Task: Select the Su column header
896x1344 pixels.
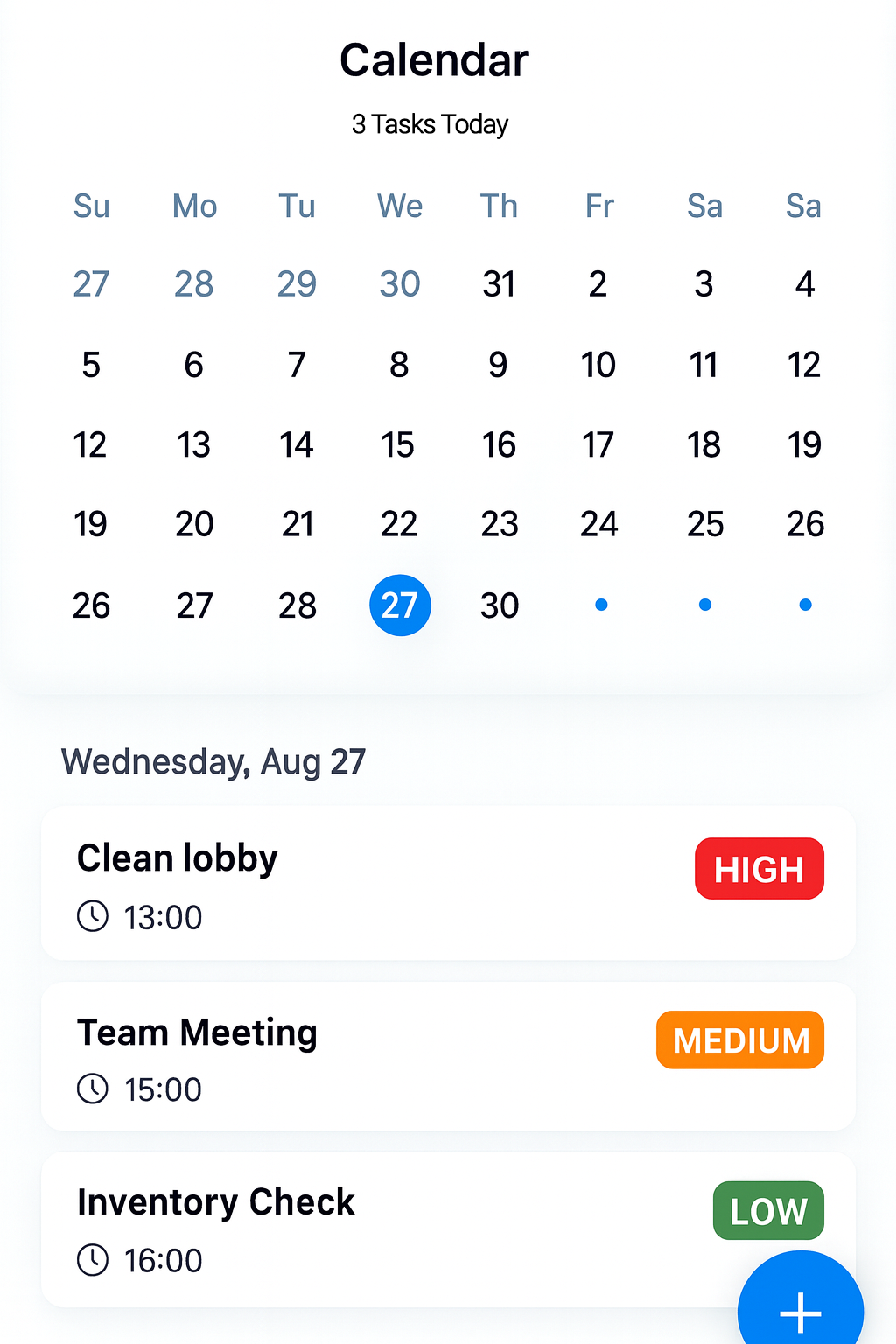Action: (x=92, y=206)
